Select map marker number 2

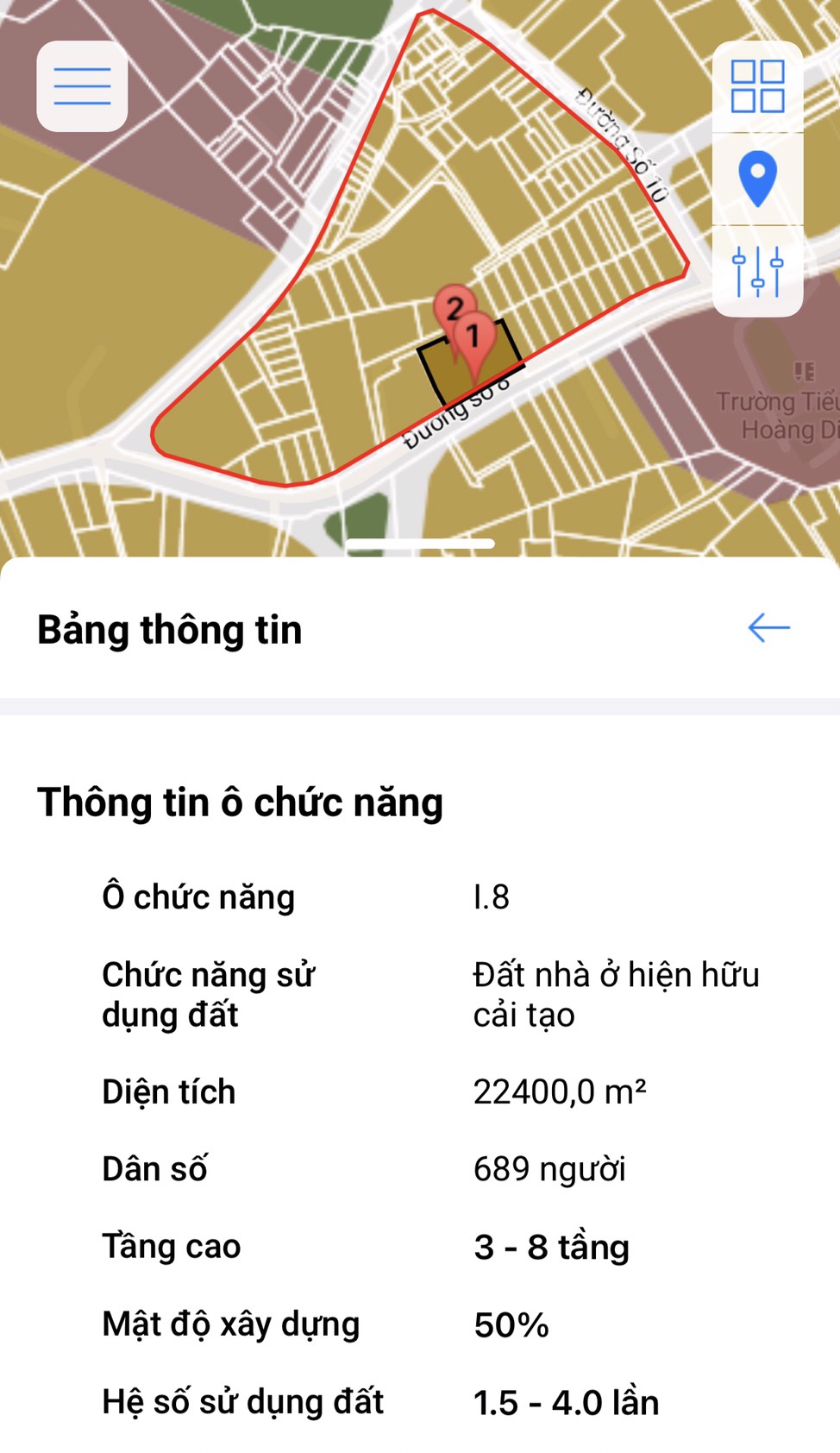coord(452,305)
